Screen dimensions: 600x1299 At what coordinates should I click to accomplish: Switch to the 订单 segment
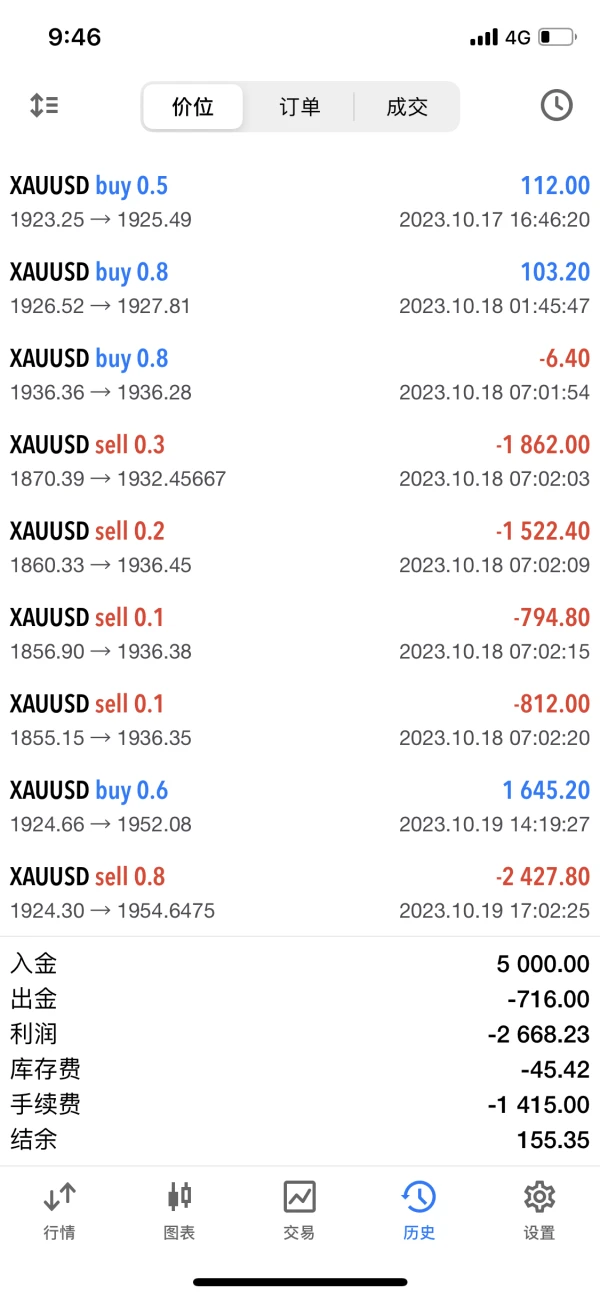pos(299,107)
